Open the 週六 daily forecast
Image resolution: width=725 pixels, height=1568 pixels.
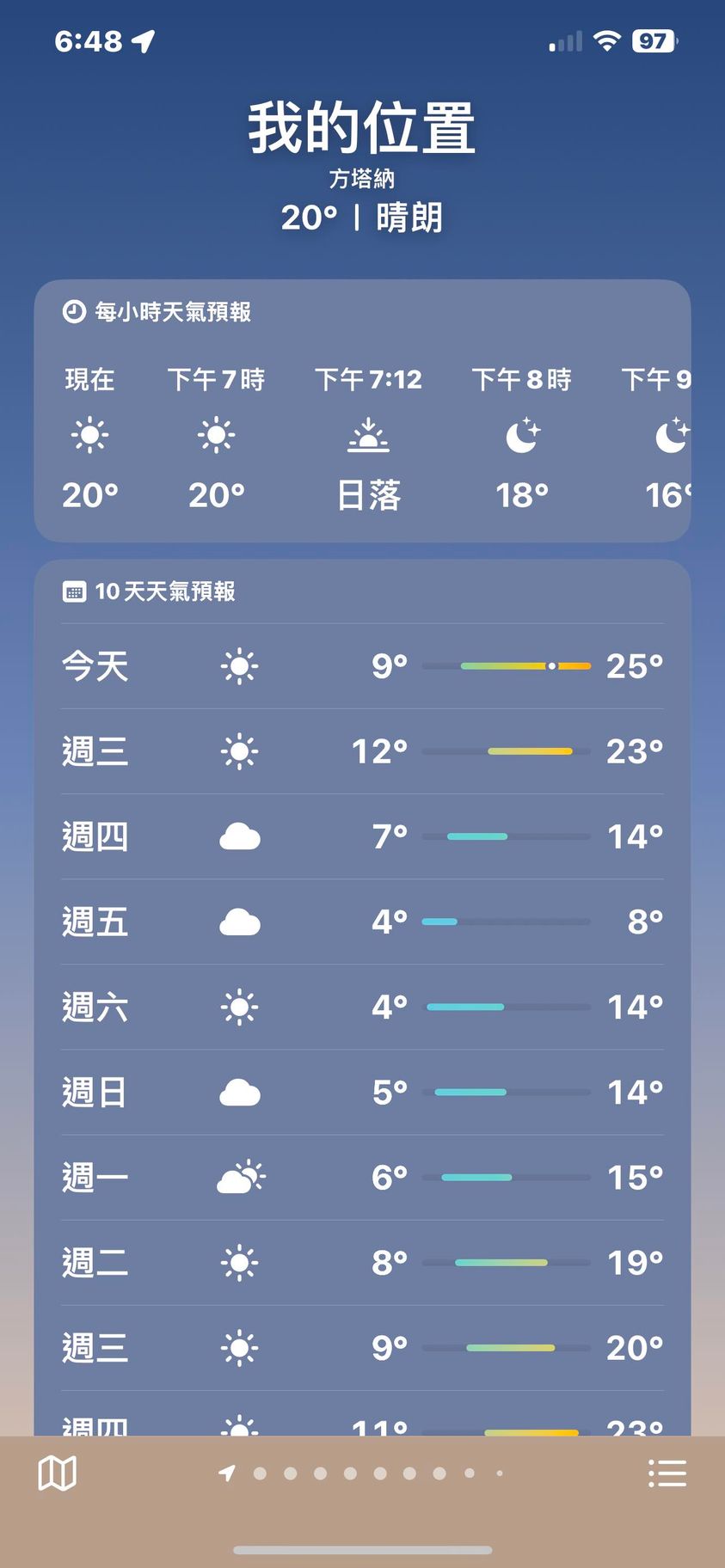(x=362, y=1007)
